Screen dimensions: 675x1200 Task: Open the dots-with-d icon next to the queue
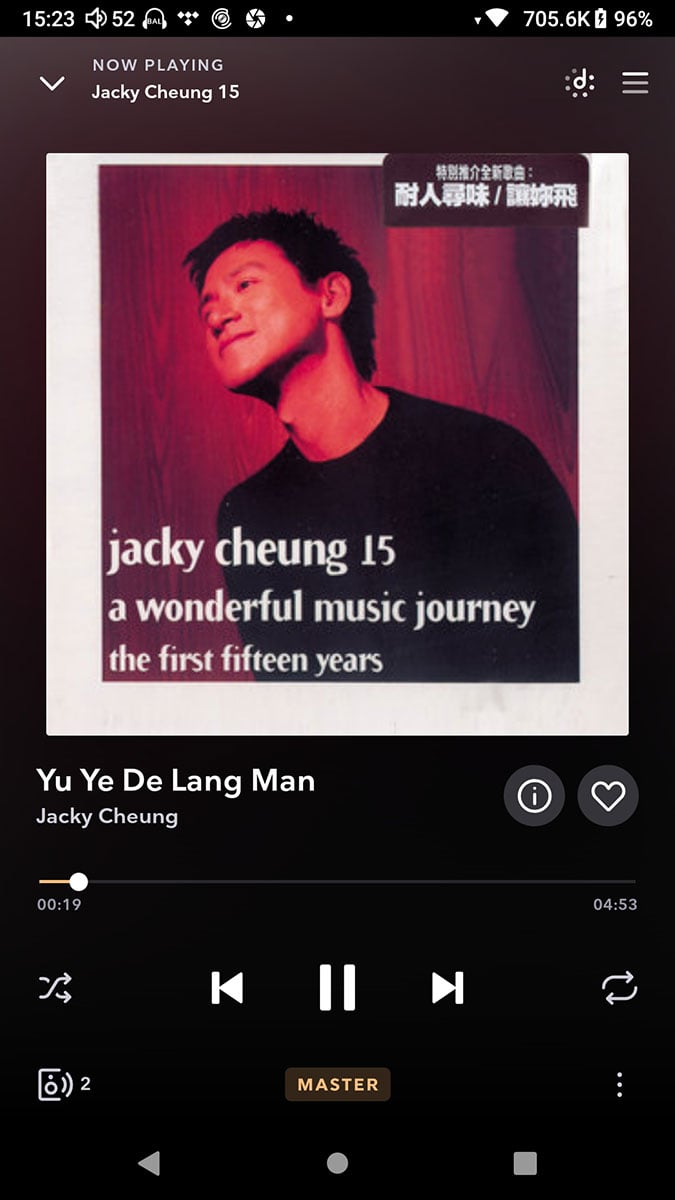coord(580,83)
